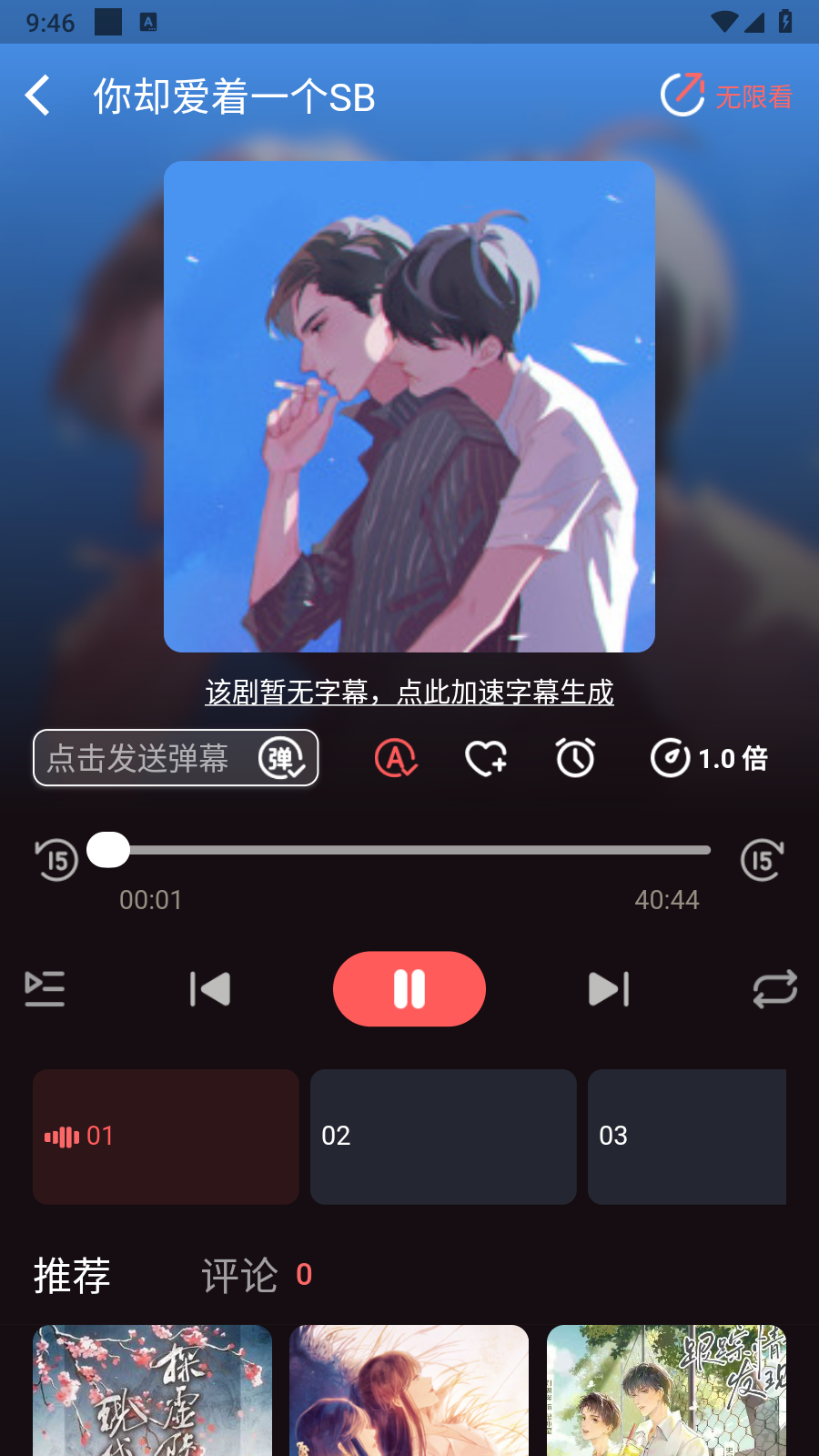Tap the red A subtitle icon
The width and height of the screenshot is (819, 1456).
tap(395, 757)
